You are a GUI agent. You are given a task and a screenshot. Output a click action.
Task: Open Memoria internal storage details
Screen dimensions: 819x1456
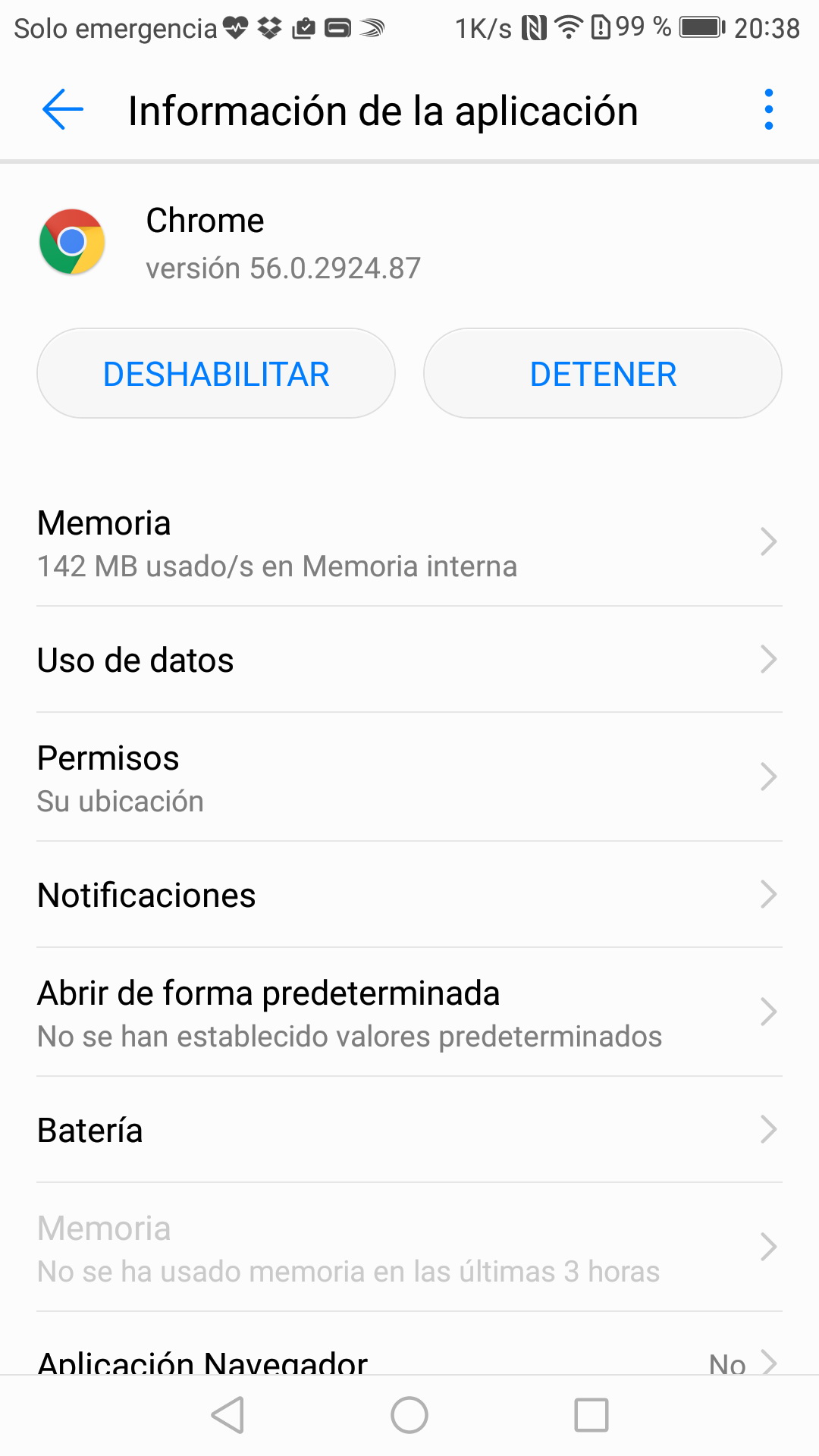point(409,543)
